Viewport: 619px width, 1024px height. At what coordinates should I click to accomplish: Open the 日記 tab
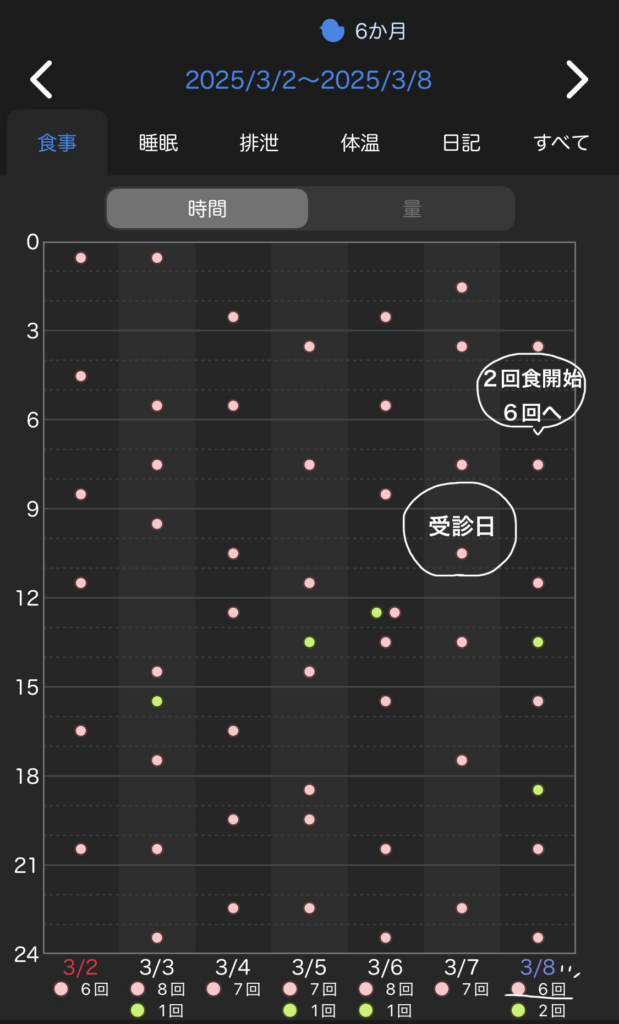click(461, 143)
